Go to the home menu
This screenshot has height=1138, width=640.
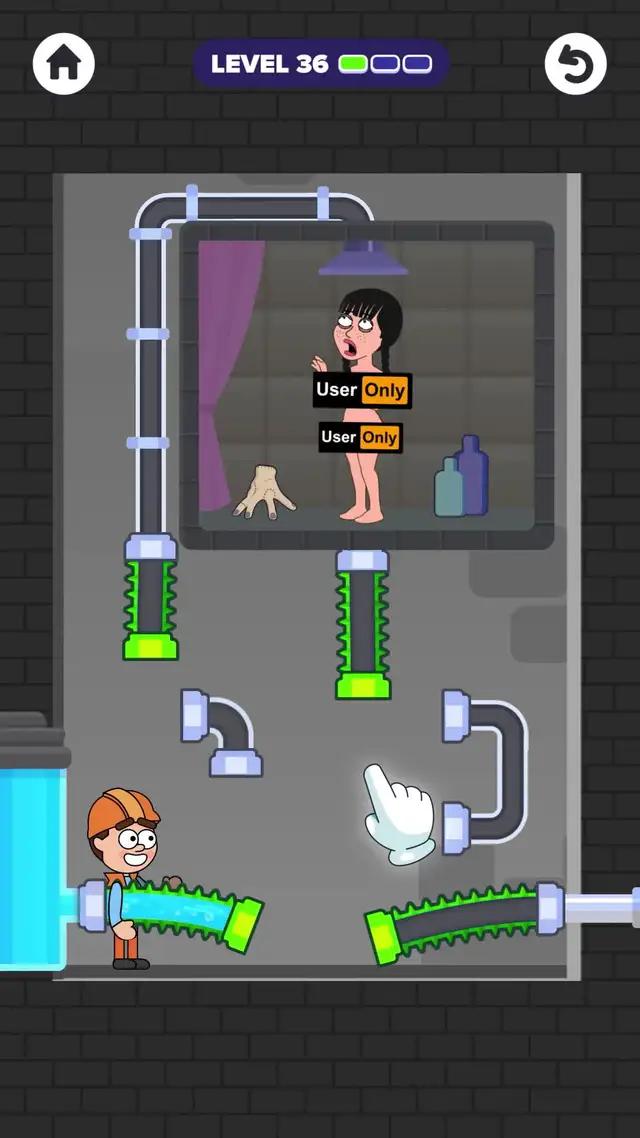[64, 64]
